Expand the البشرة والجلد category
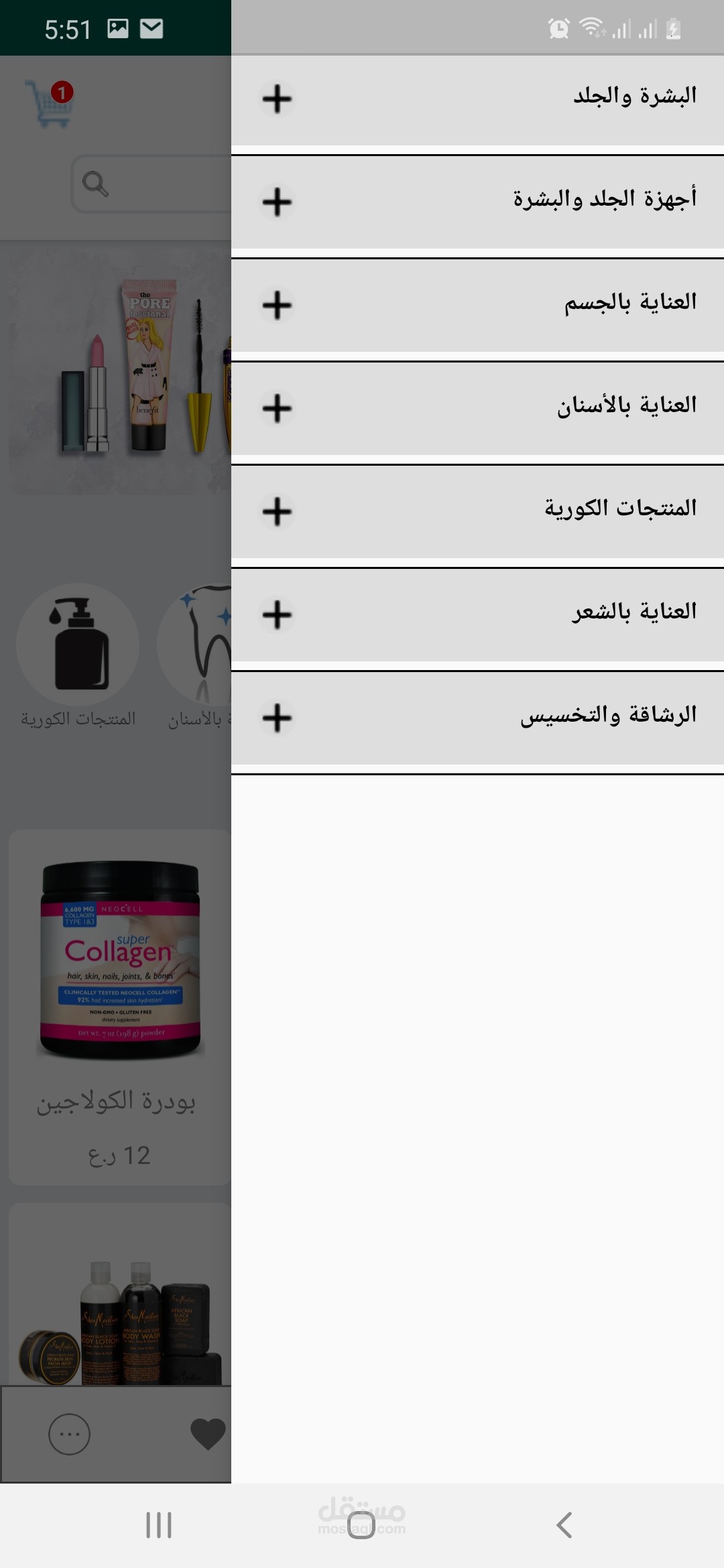Screen dimensions: 724x1568 tap(277, 99)
